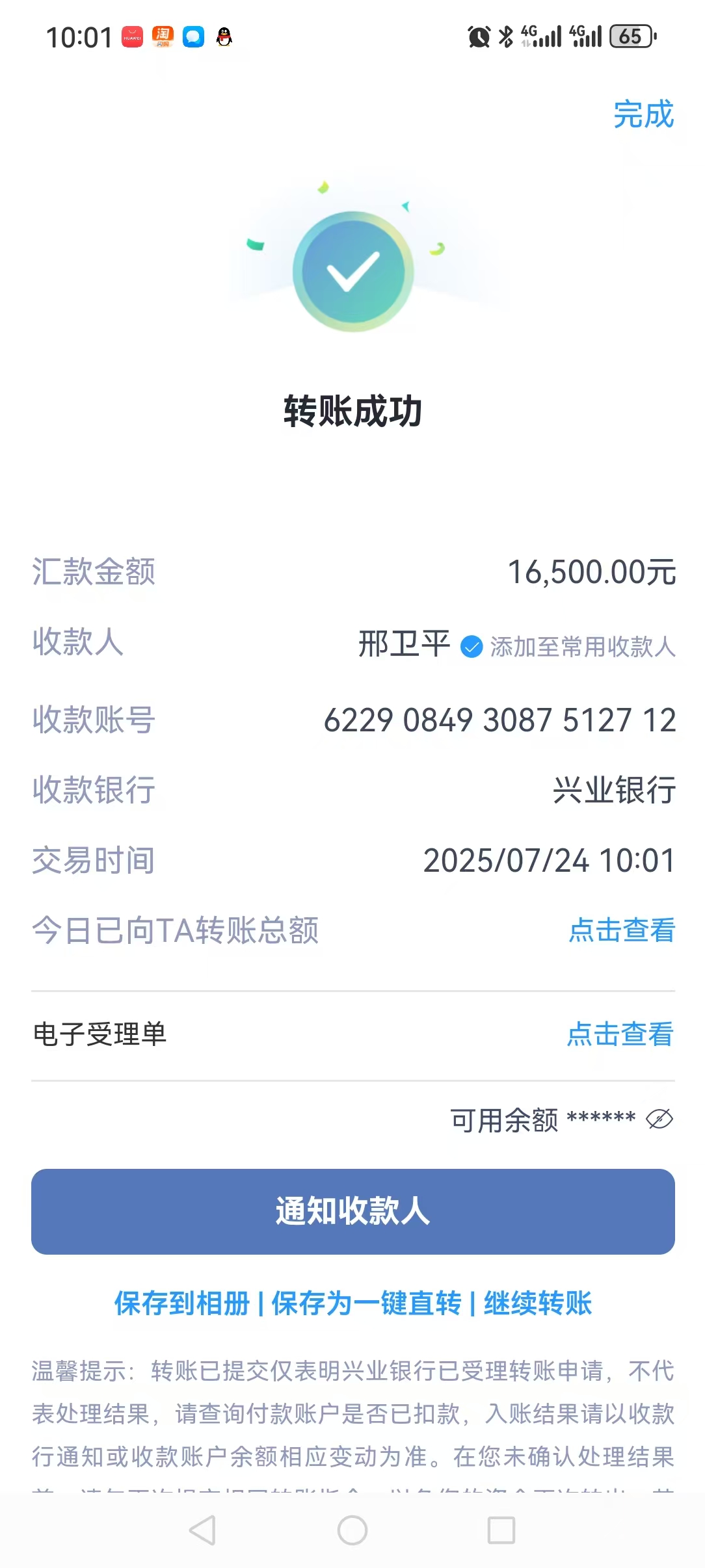Tap 继续转账 to transfer again
Screen dimensions: 705x1568
click(x=538, y=1304)
